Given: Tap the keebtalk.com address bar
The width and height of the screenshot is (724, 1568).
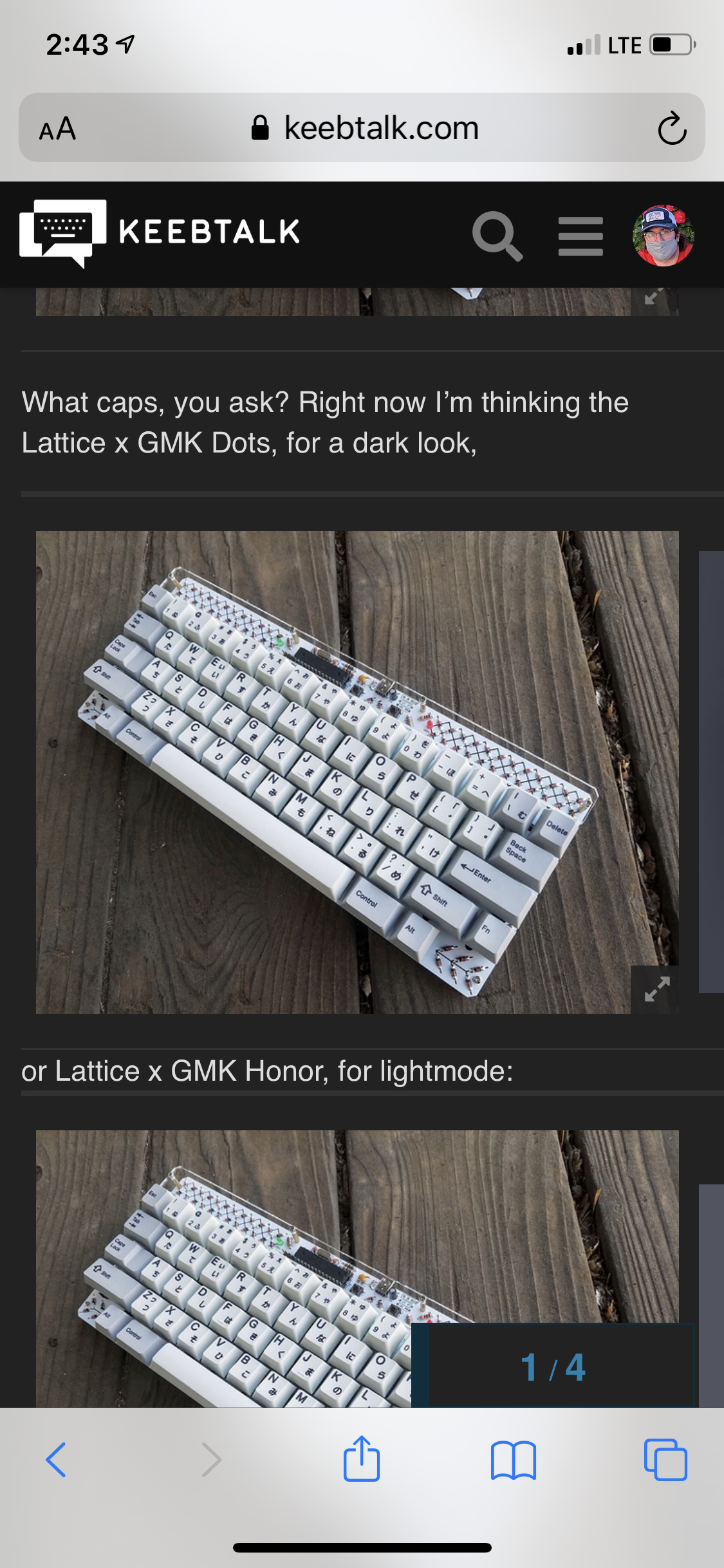Looking at the screenshot, I should [x=365, y=128].
